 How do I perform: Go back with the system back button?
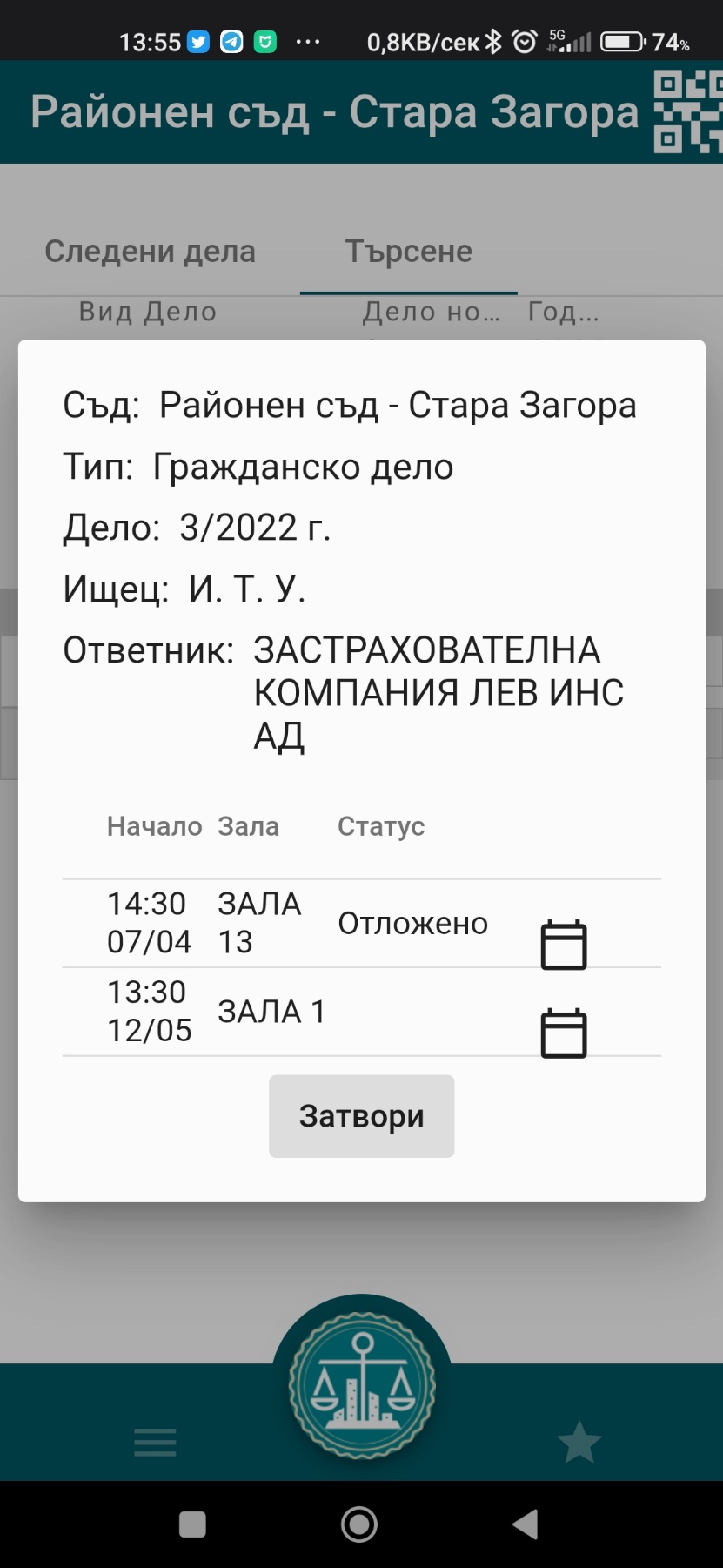point(526,1524)
